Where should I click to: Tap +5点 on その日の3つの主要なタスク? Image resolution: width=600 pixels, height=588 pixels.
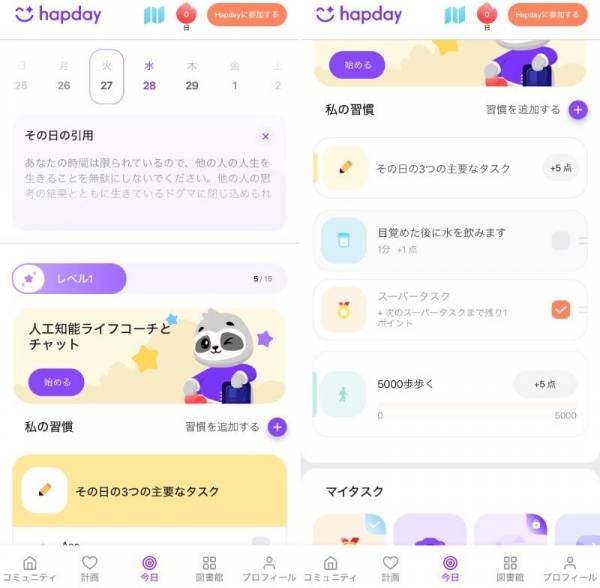coord(560,168)
